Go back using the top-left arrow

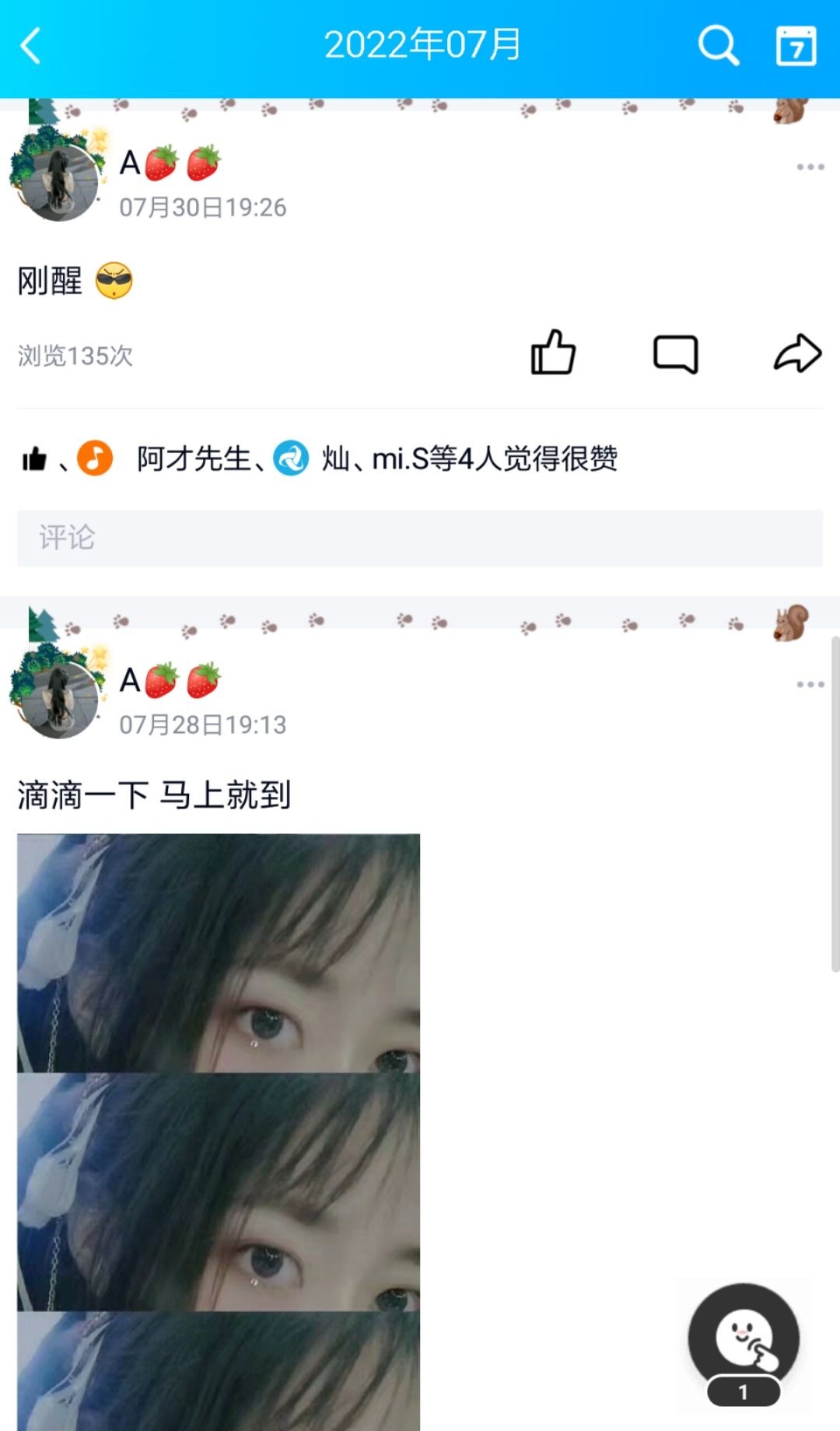[x=31, y=45]
